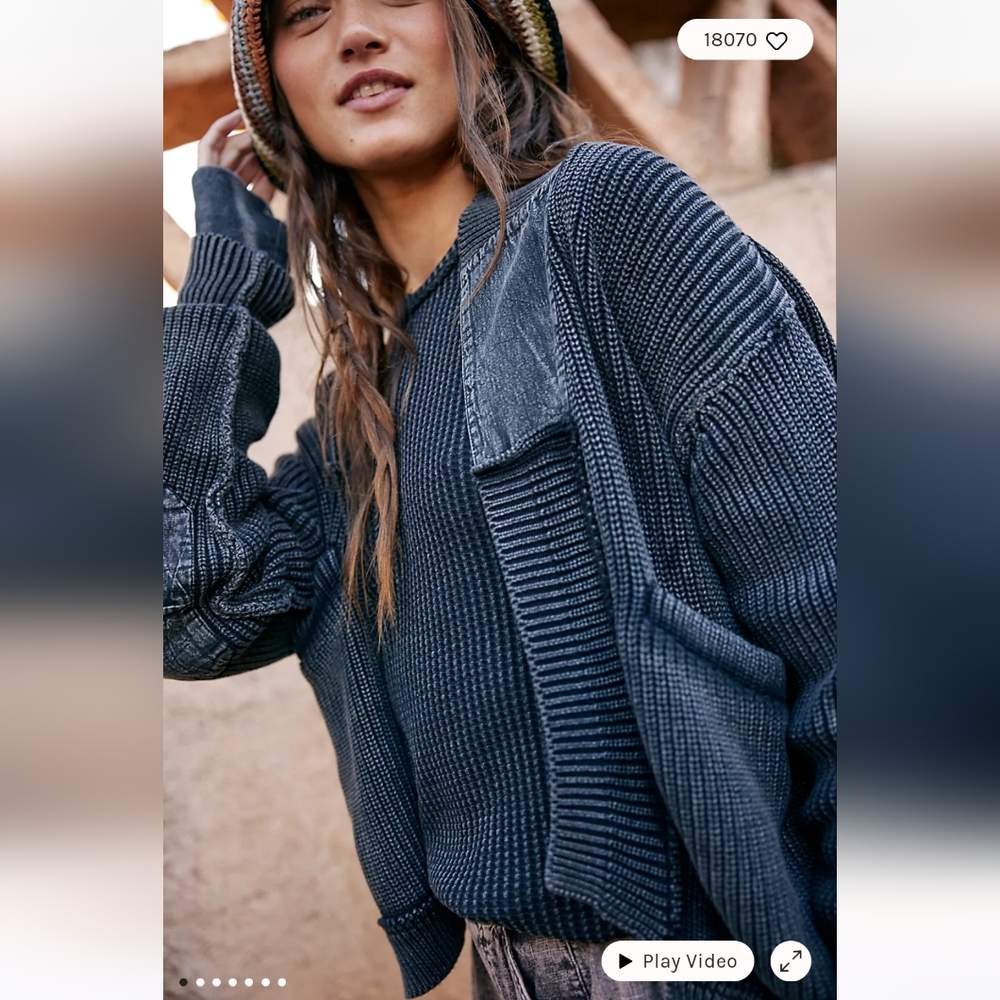
Task: Play the product video
Action: (x=677, y=961)
